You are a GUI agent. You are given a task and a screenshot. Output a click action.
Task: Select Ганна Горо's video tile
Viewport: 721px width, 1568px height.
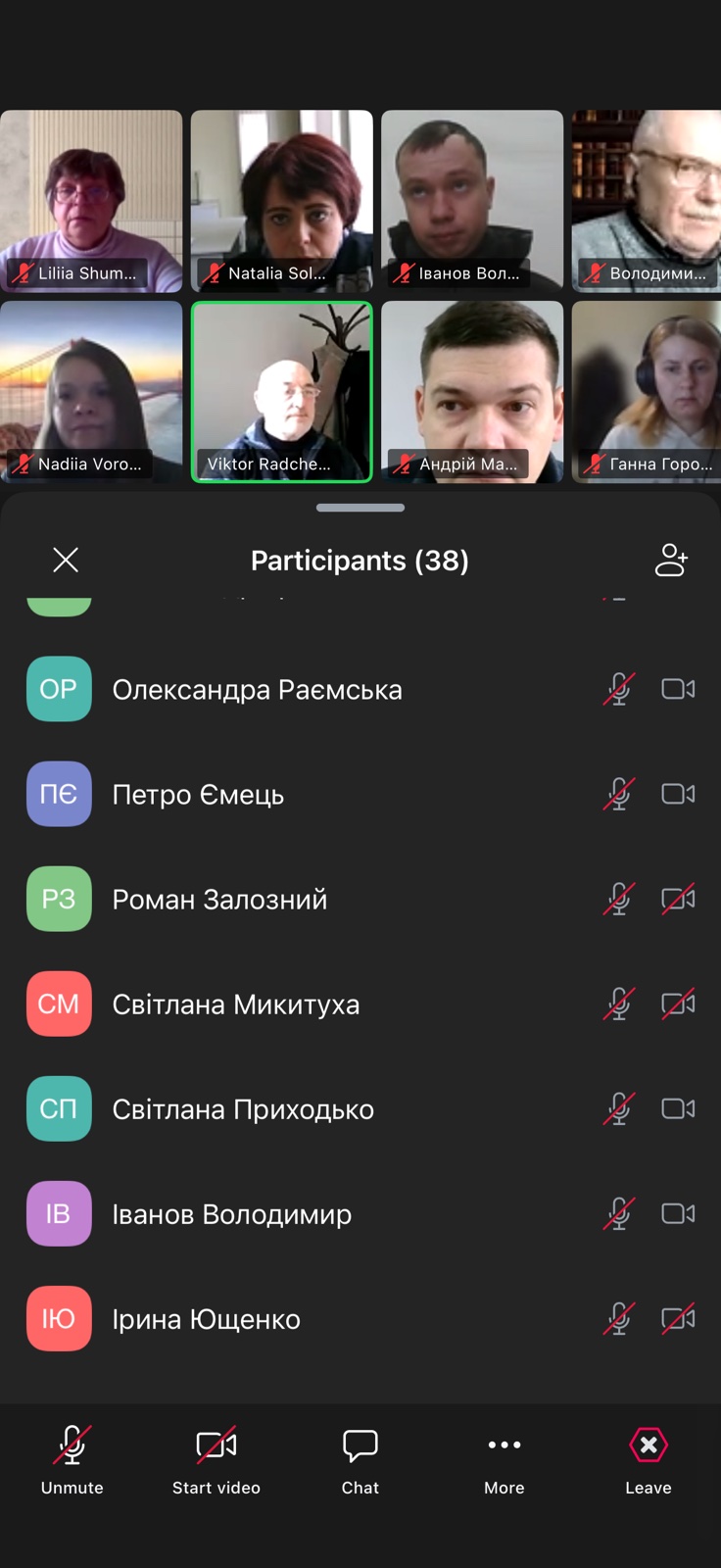point(647,392)
